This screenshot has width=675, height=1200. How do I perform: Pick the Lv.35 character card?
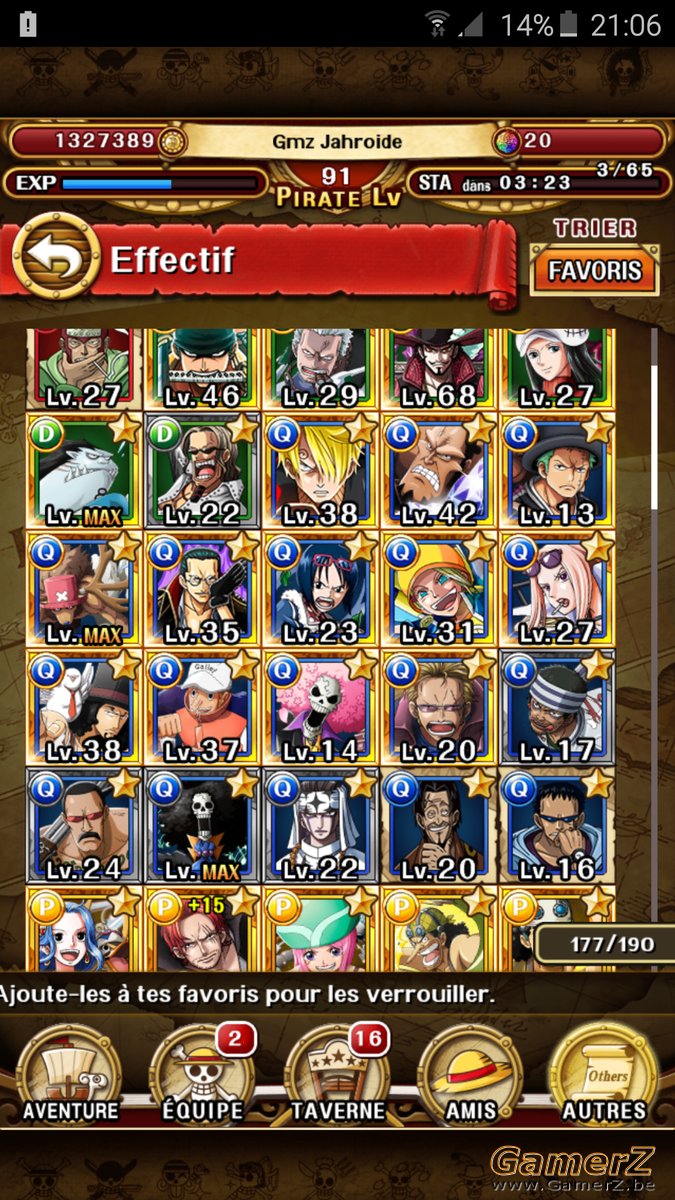pyautogui.click(x=203, y=588)
